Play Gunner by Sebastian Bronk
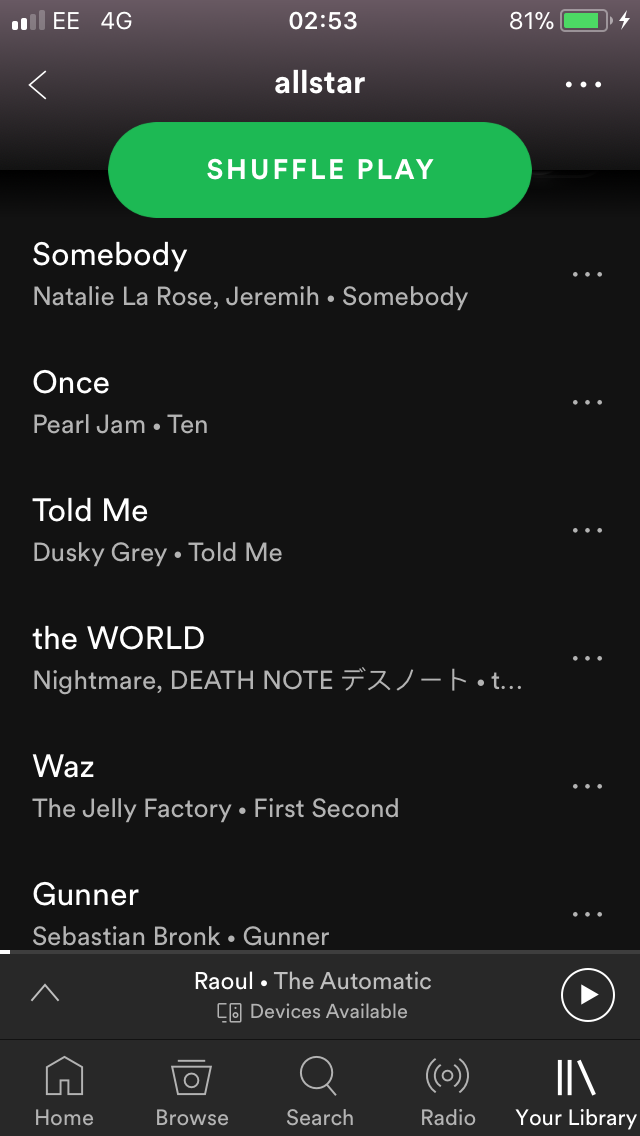 250,912
